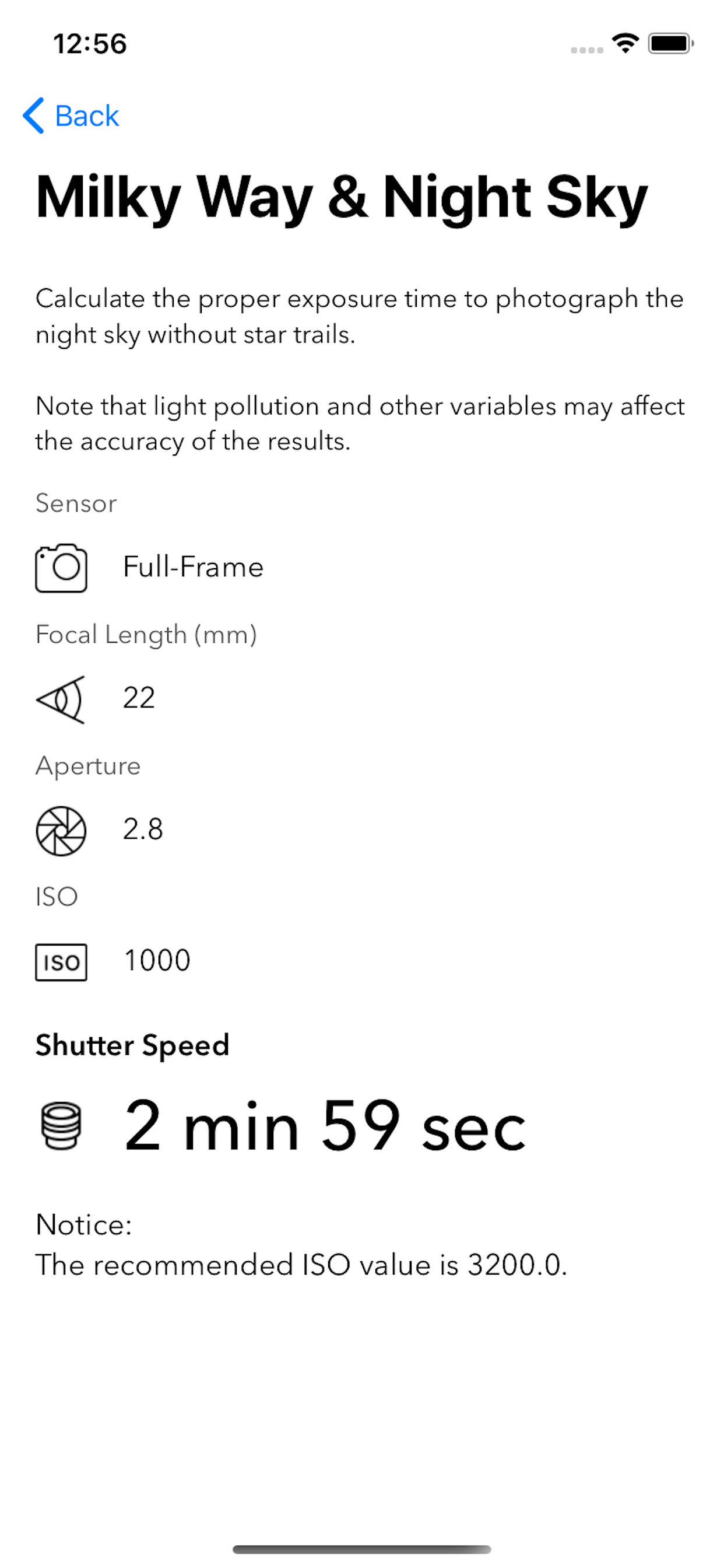724x1568 pixels.
Task: Click the lens icon beside shutter speed
Action: pos(61,1124)
